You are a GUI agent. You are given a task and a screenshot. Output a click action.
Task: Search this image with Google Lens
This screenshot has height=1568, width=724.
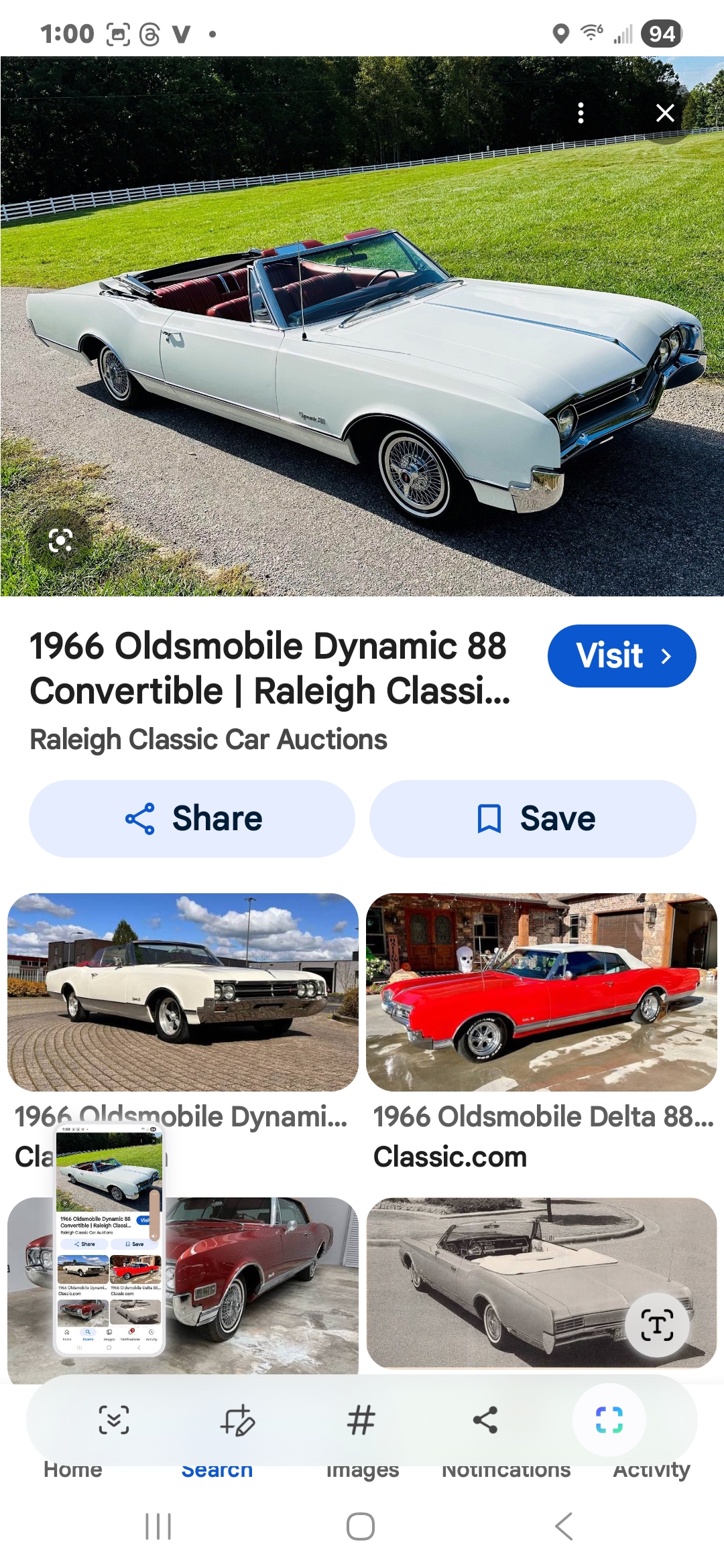click(x=60, y=540)
